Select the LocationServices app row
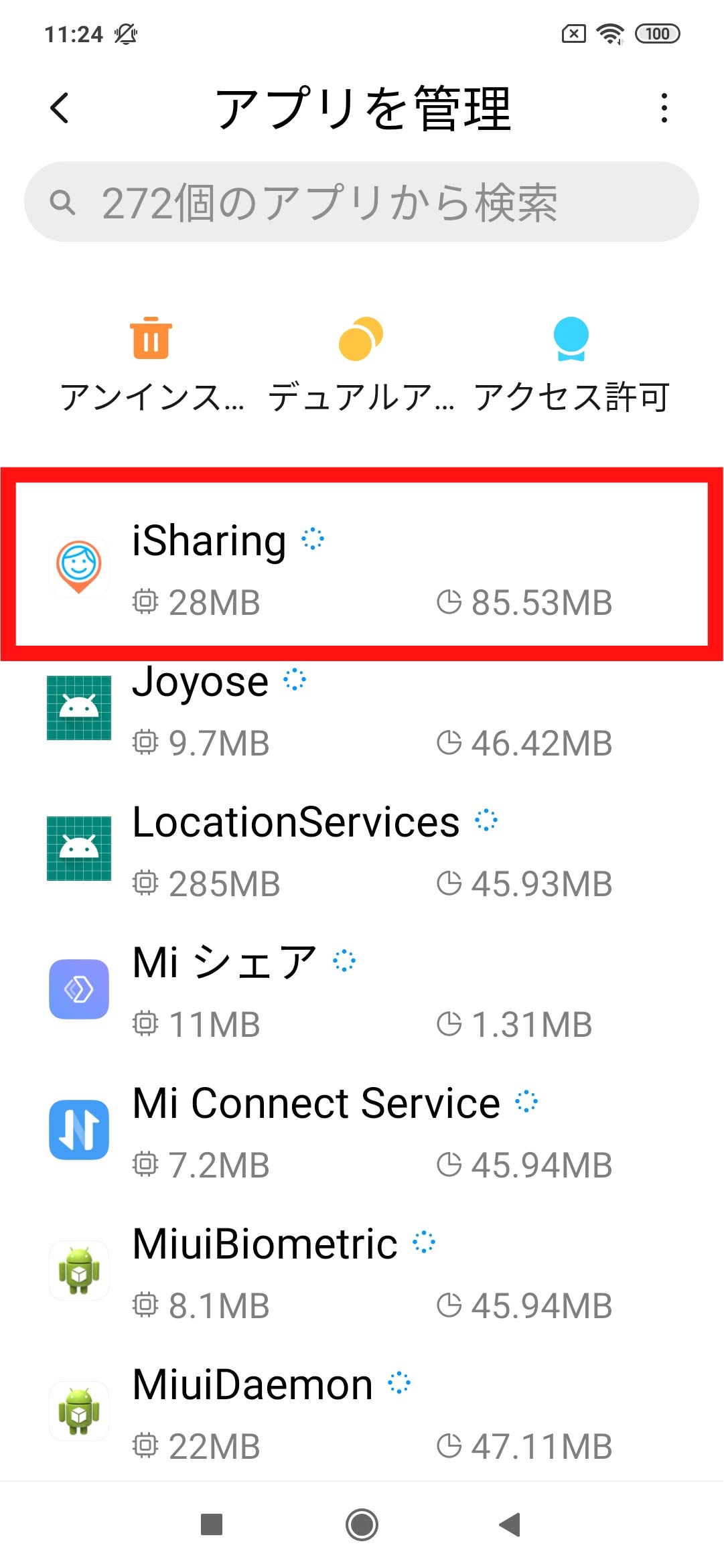 point(362,851)
